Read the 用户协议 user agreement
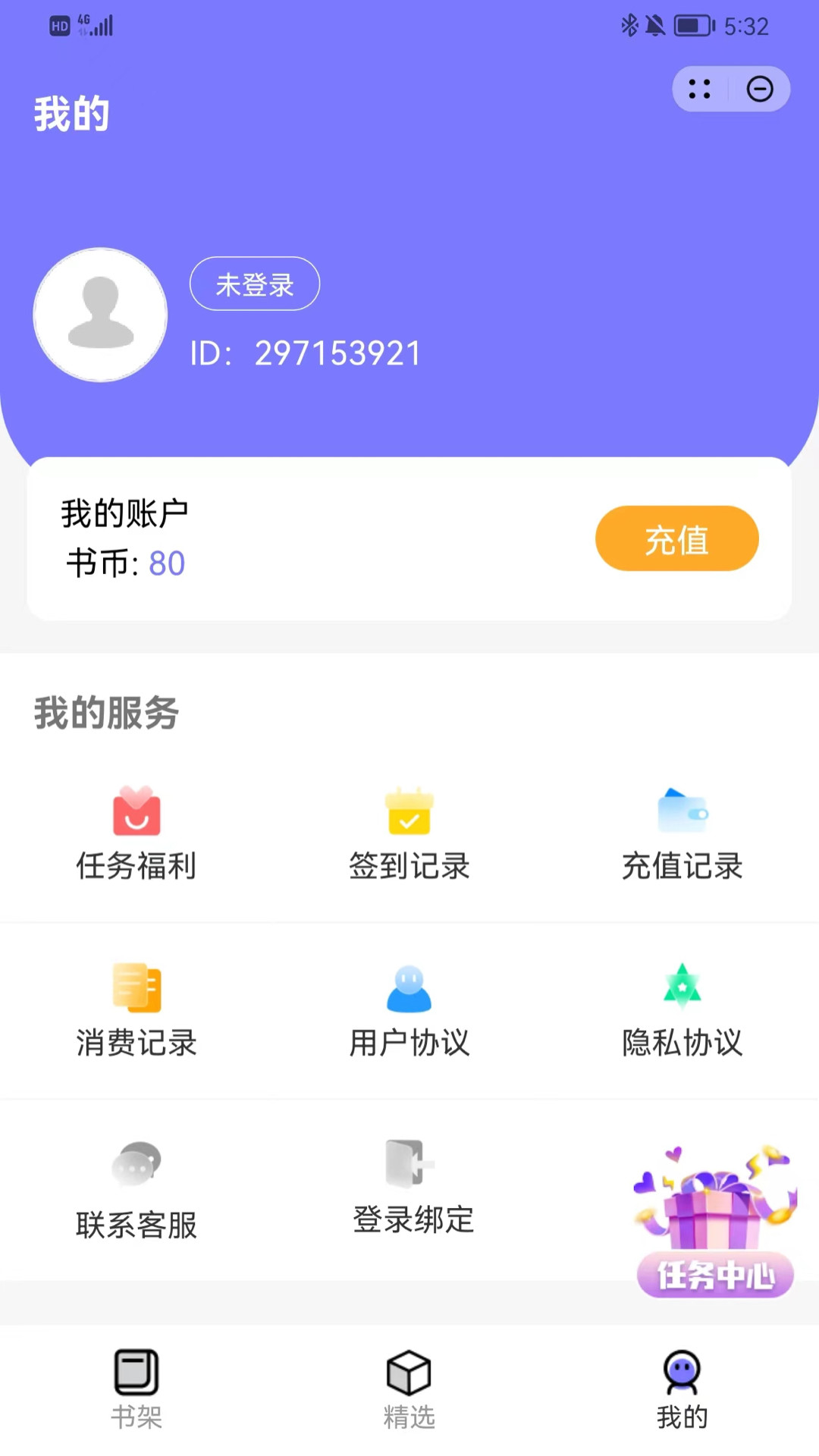819x1456 pixels. pos(409,1011)
